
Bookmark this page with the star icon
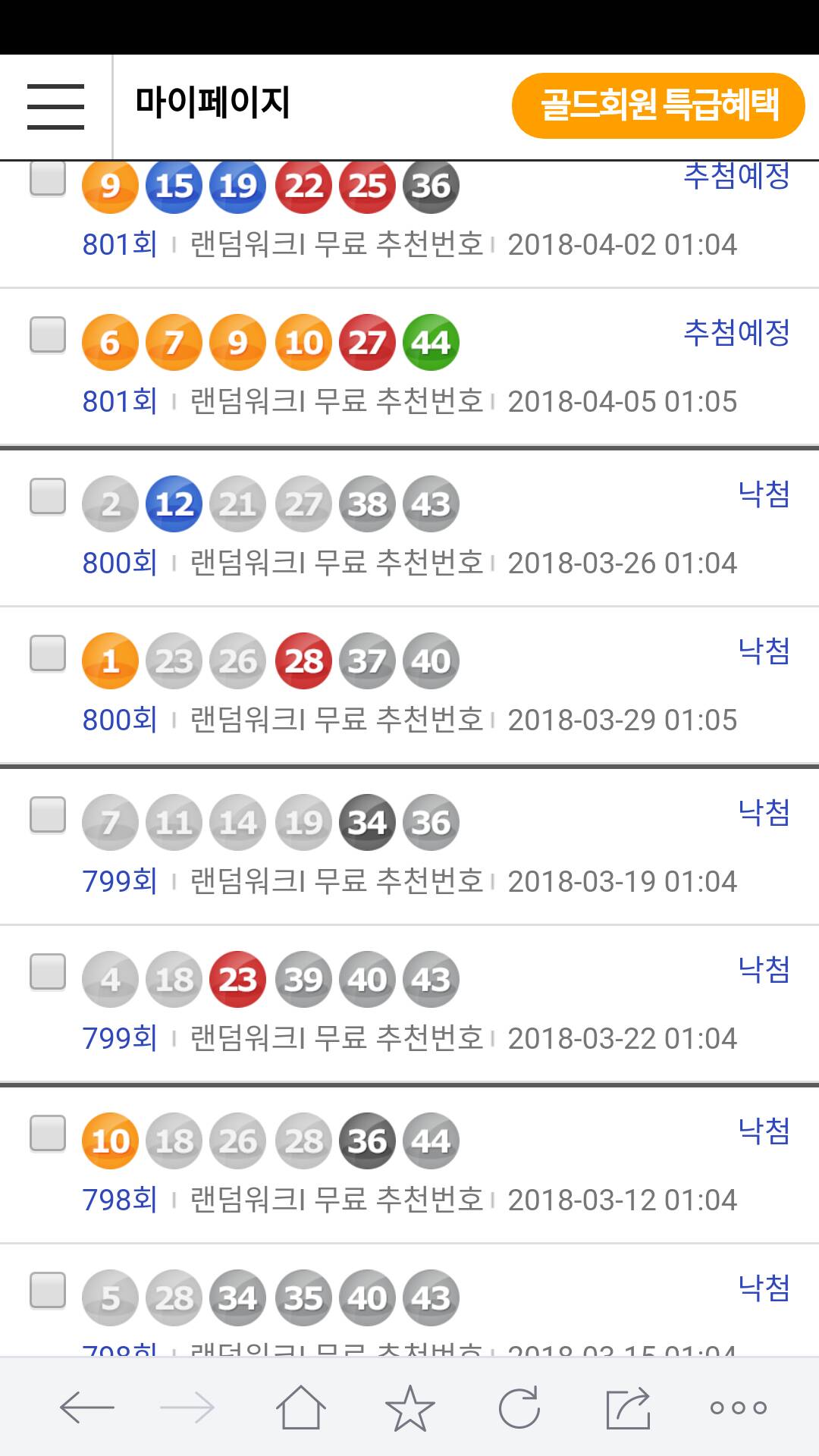pos(409,1407)
